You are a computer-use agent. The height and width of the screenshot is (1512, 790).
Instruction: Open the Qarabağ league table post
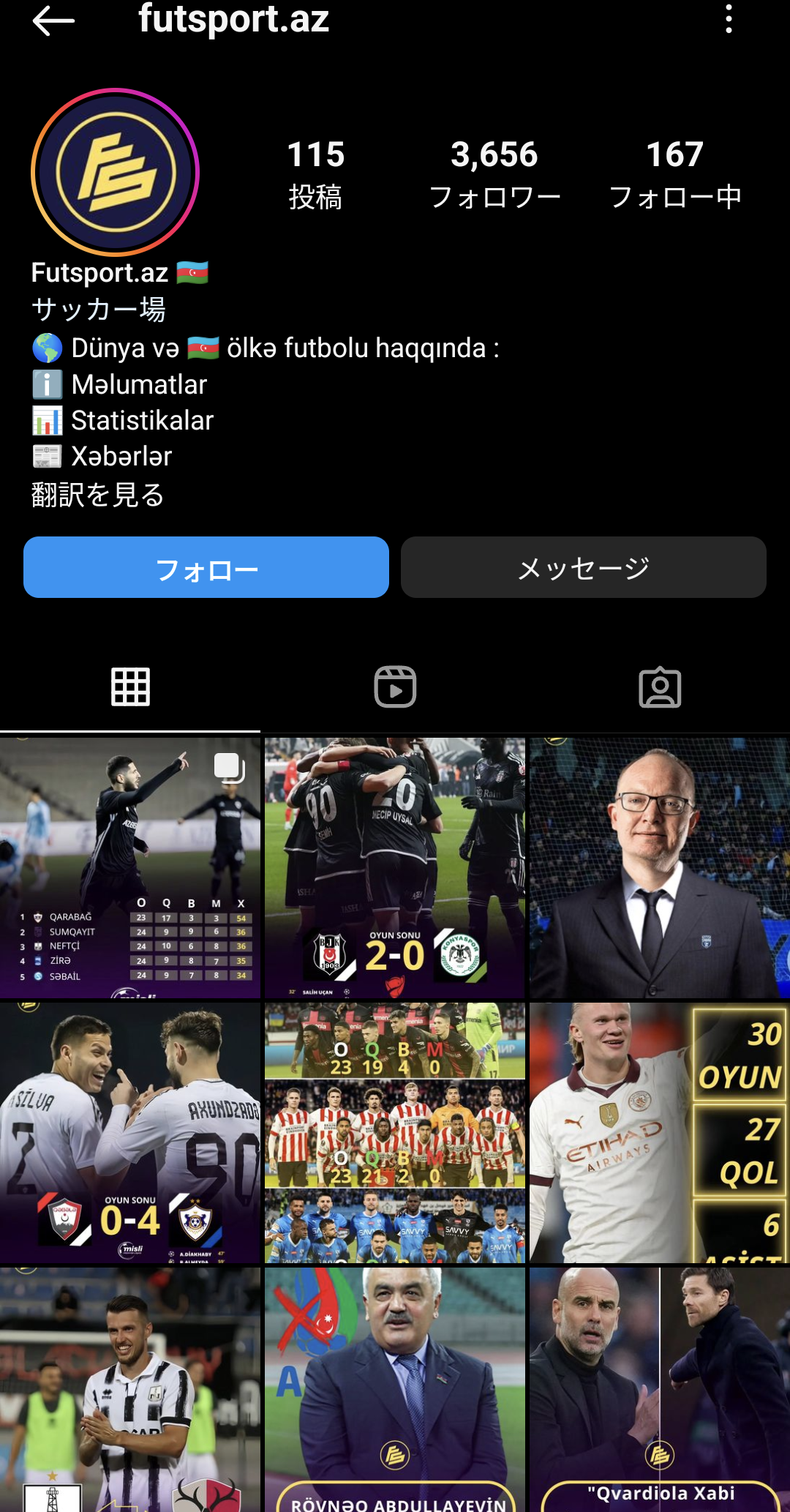point(130,868)
